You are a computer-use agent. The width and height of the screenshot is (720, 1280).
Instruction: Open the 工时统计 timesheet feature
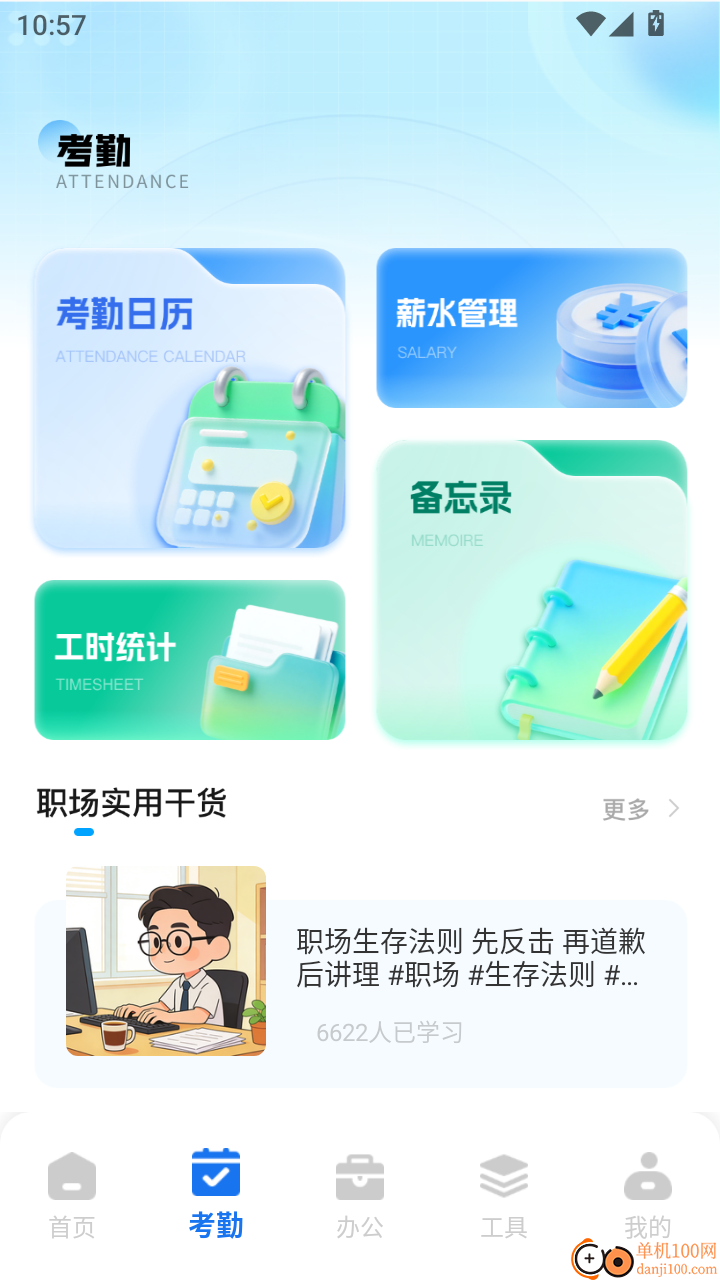pyautogui.click(x=190, y=659)
